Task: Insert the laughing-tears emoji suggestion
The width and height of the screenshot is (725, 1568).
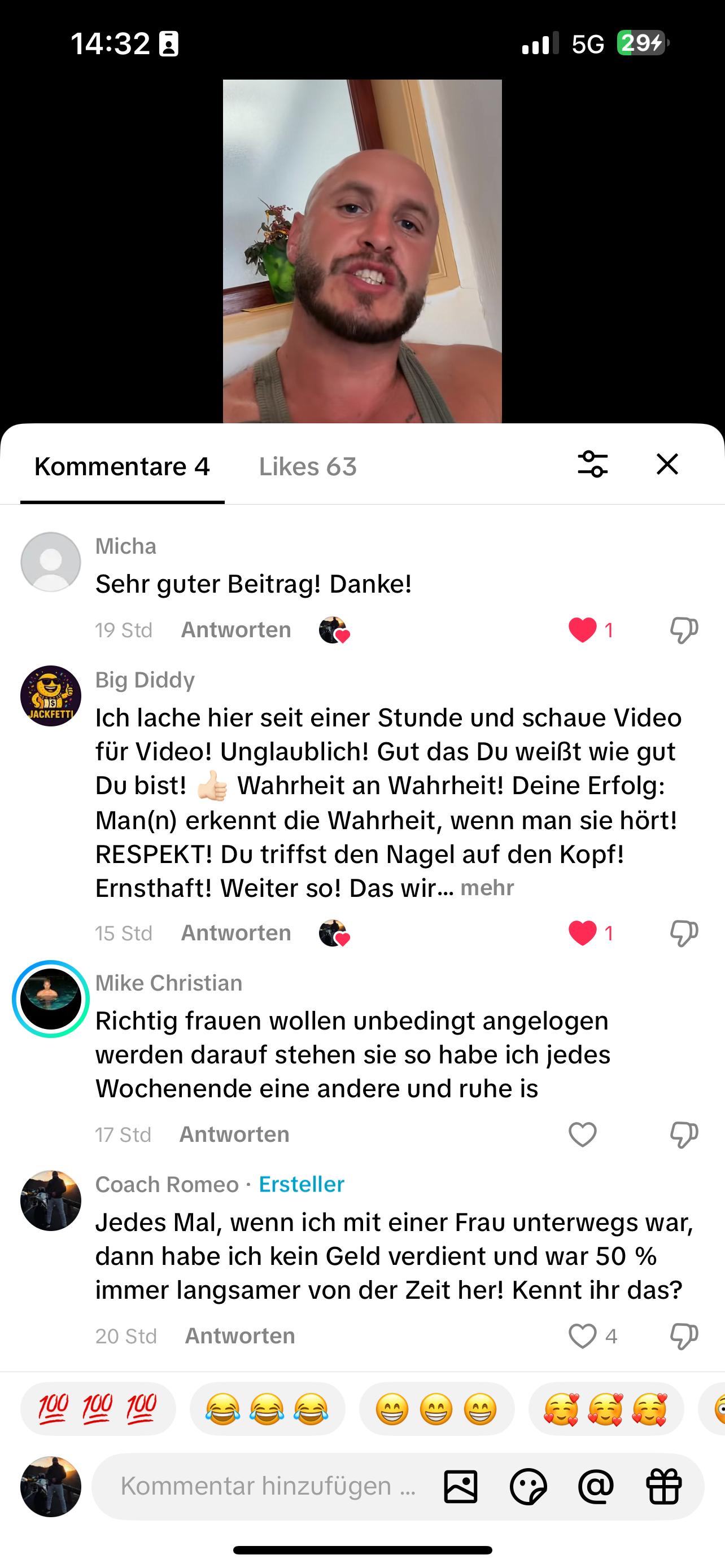Action: [x=267, y=1409]
